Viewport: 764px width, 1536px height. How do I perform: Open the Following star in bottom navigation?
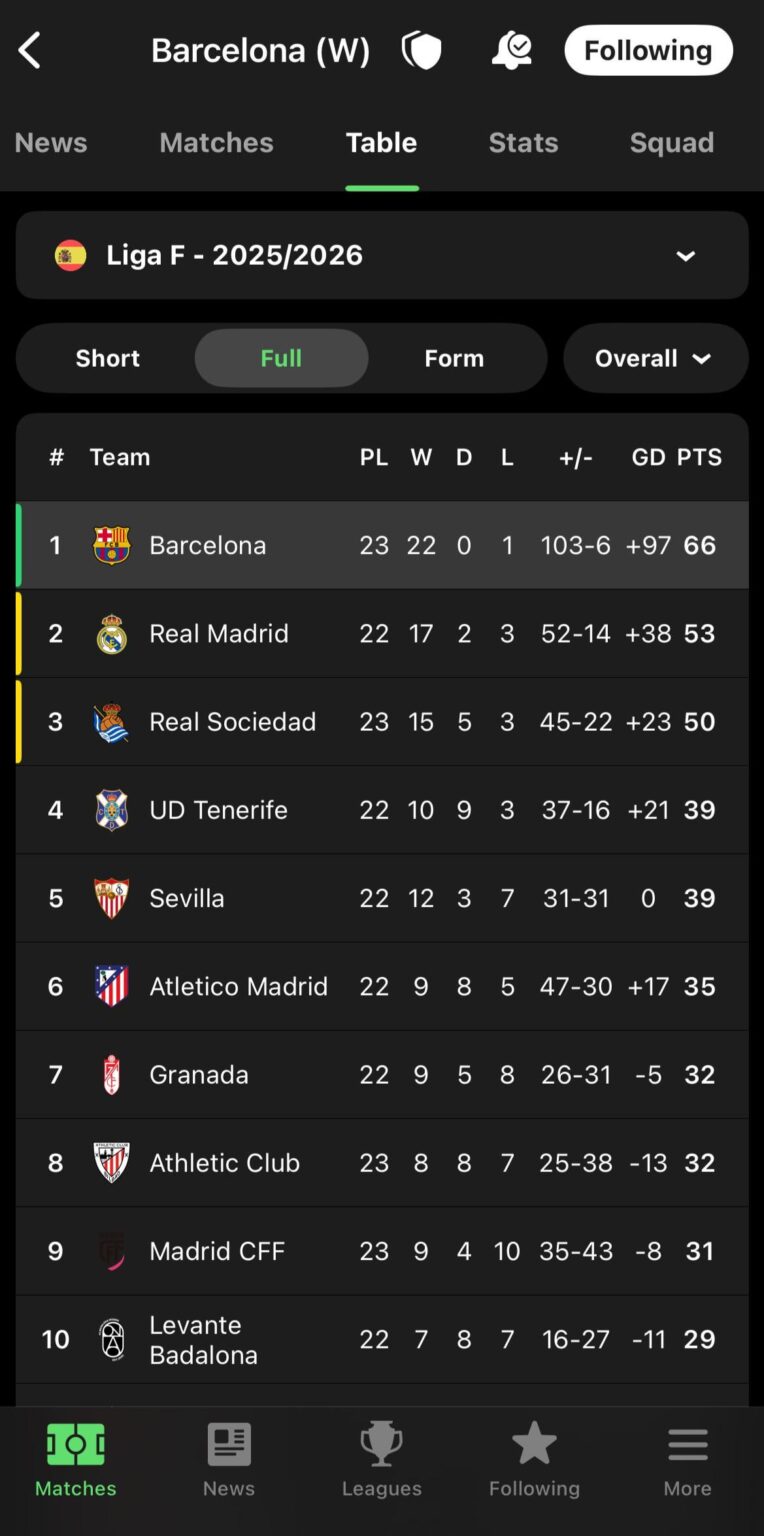[534, 1443]
